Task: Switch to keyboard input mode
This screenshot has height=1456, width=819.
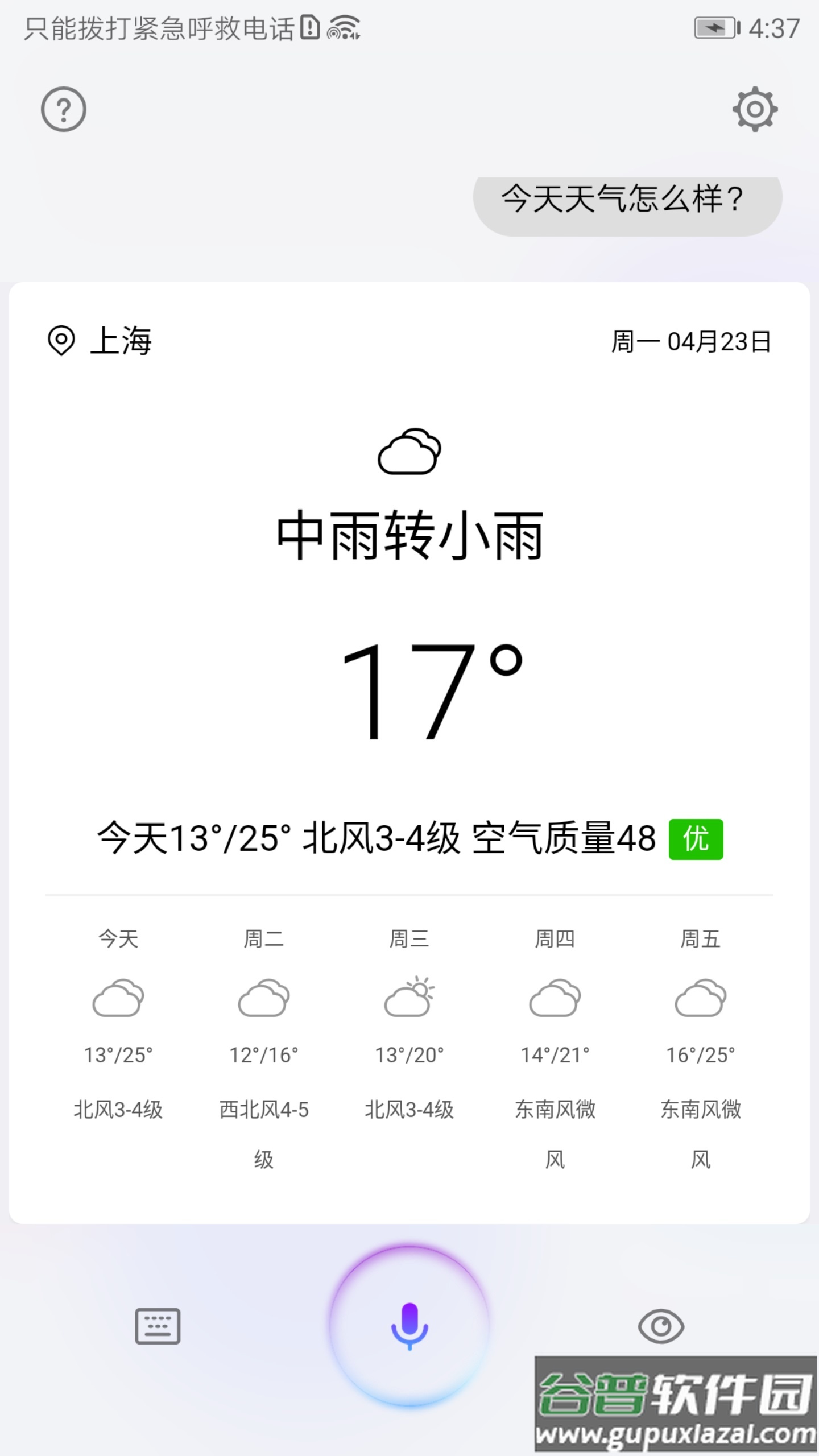Action: (157, 1325)
